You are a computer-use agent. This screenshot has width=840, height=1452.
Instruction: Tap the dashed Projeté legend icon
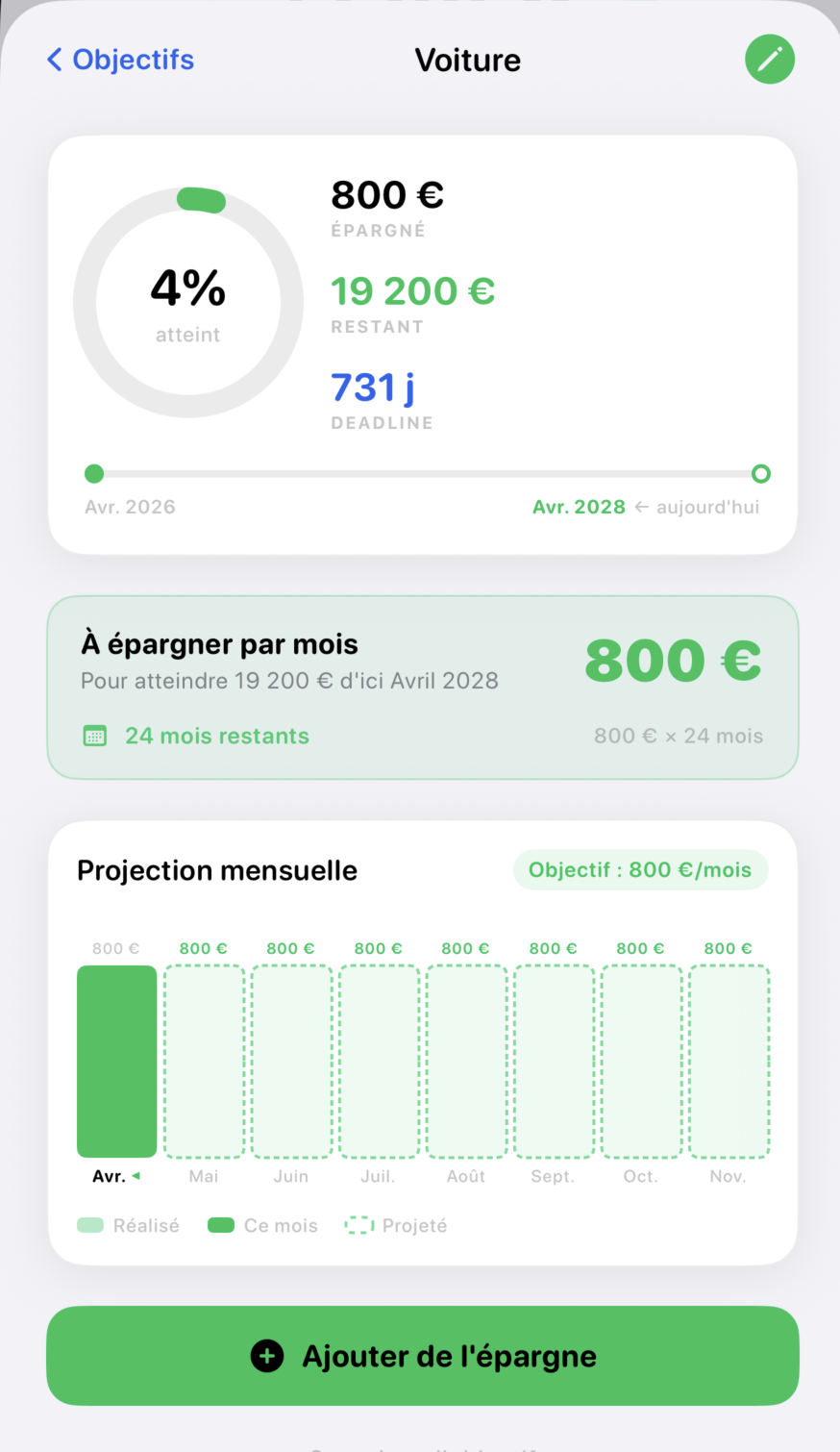[358, 1225]
